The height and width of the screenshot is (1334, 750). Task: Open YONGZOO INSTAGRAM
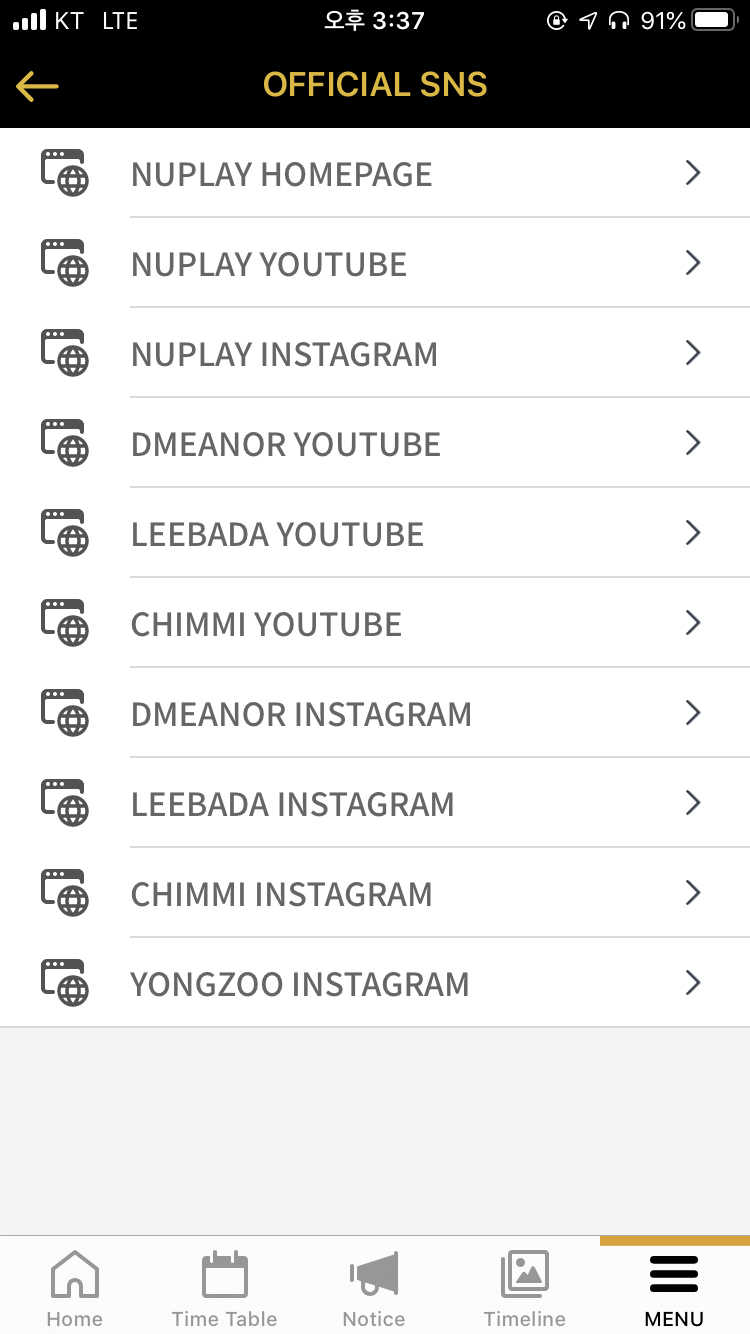tap(375, 983)
